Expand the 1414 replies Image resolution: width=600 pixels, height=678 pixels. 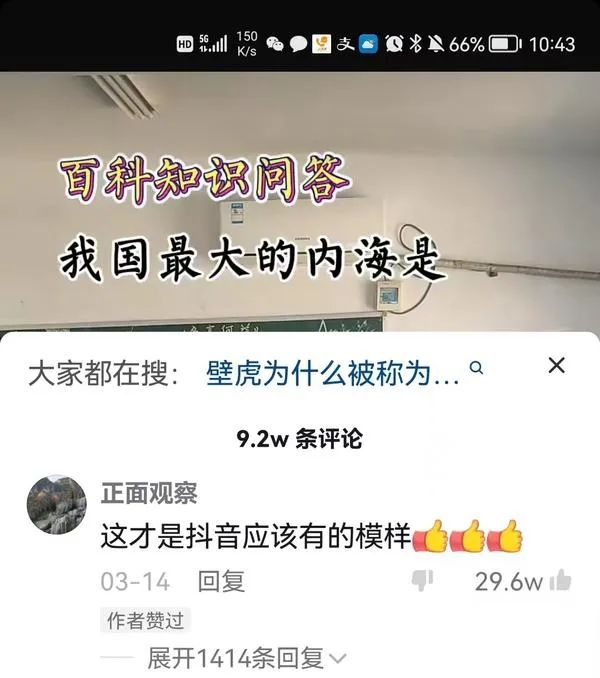point(246,657)
